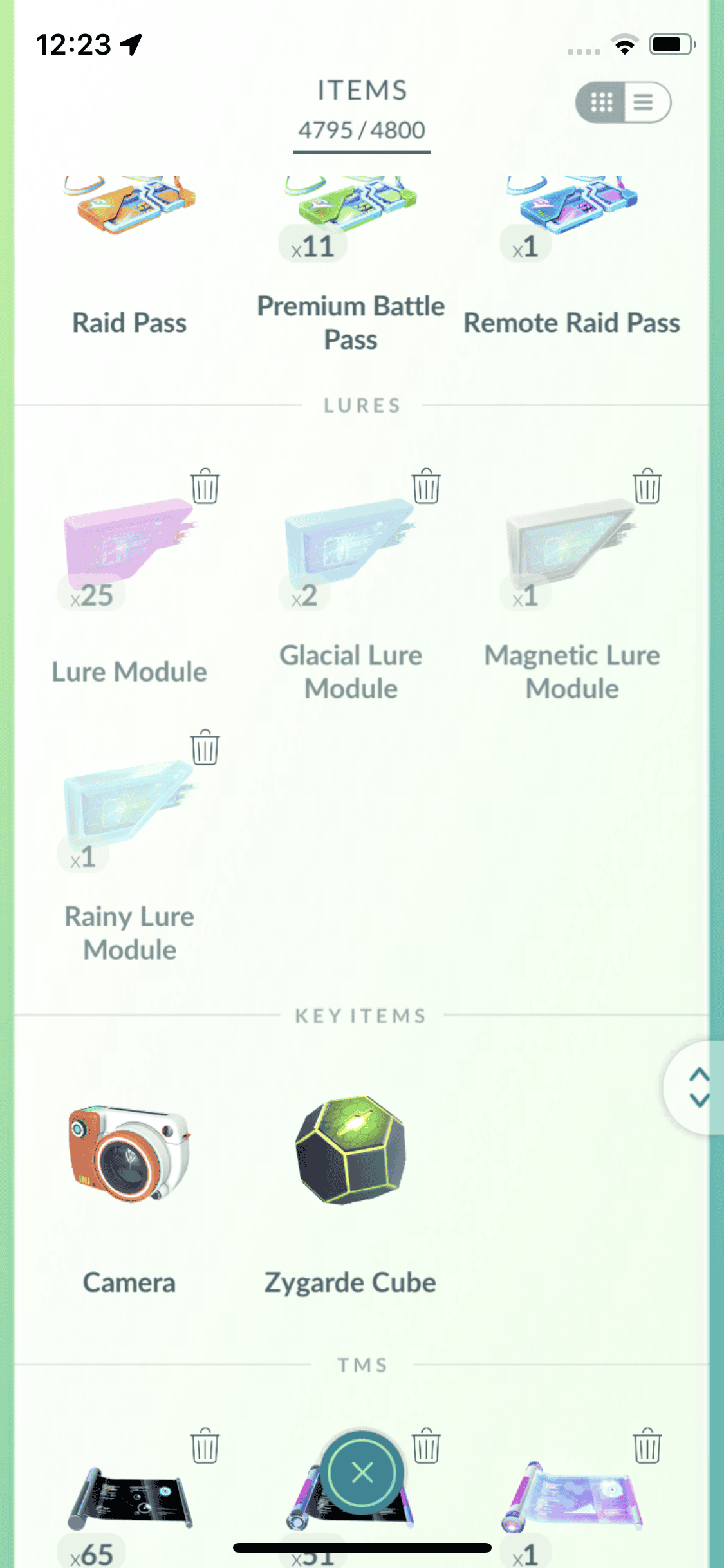
Task: Discard the x65 TM with trash icon
Action: click(205, 1446)
